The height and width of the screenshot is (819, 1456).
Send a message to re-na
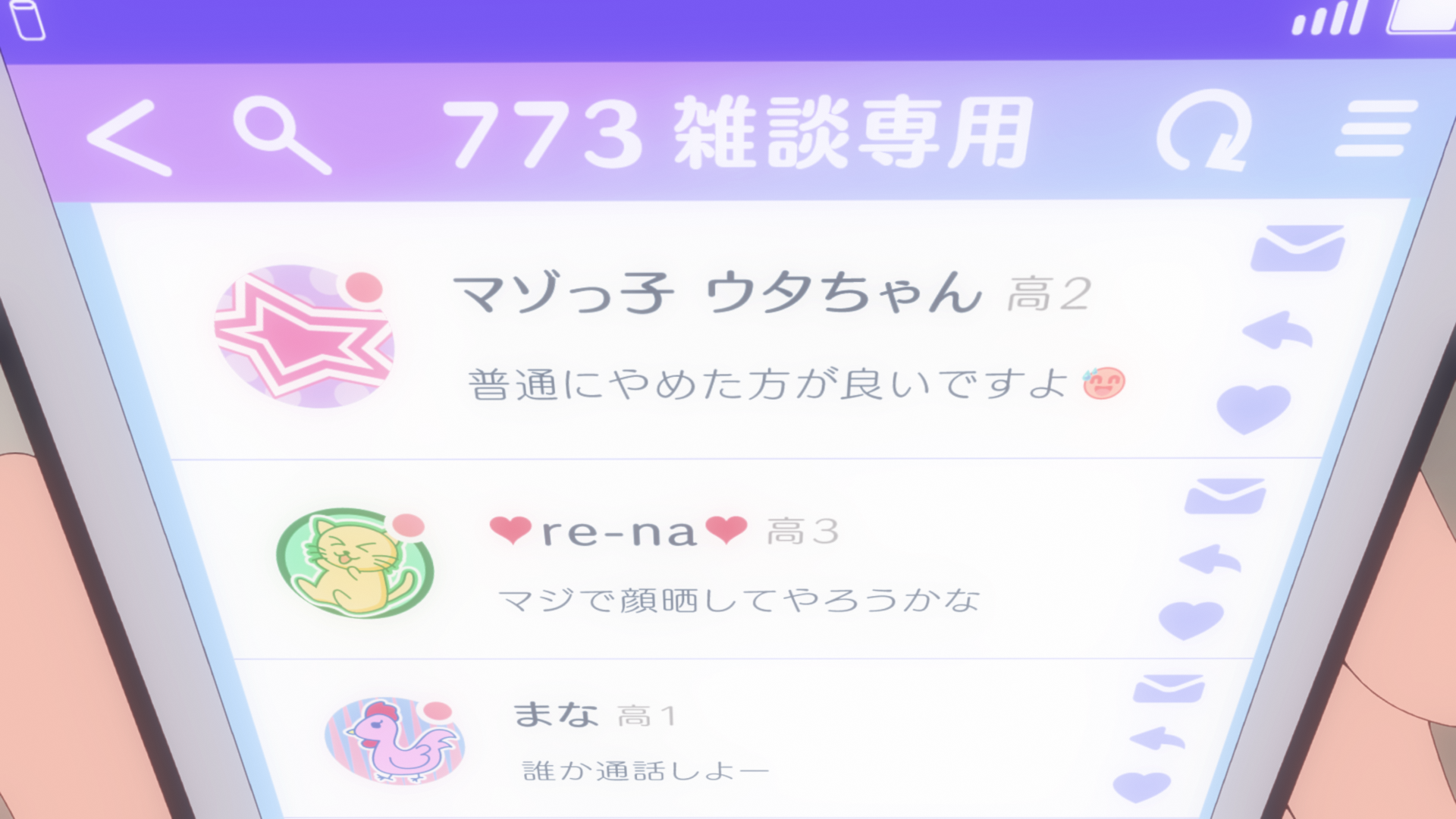click(1225, 497)
